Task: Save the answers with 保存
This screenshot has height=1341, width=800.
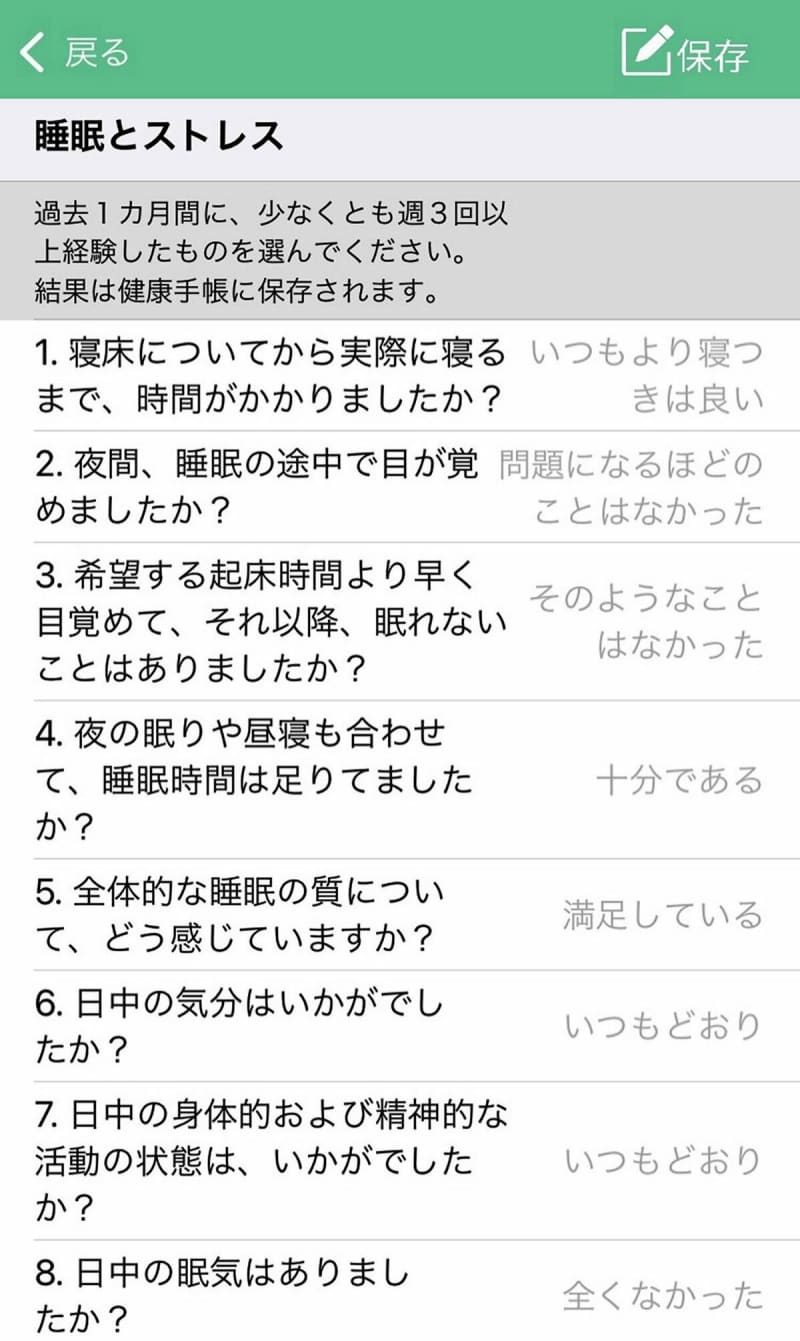Action: (x=685, y=52)
